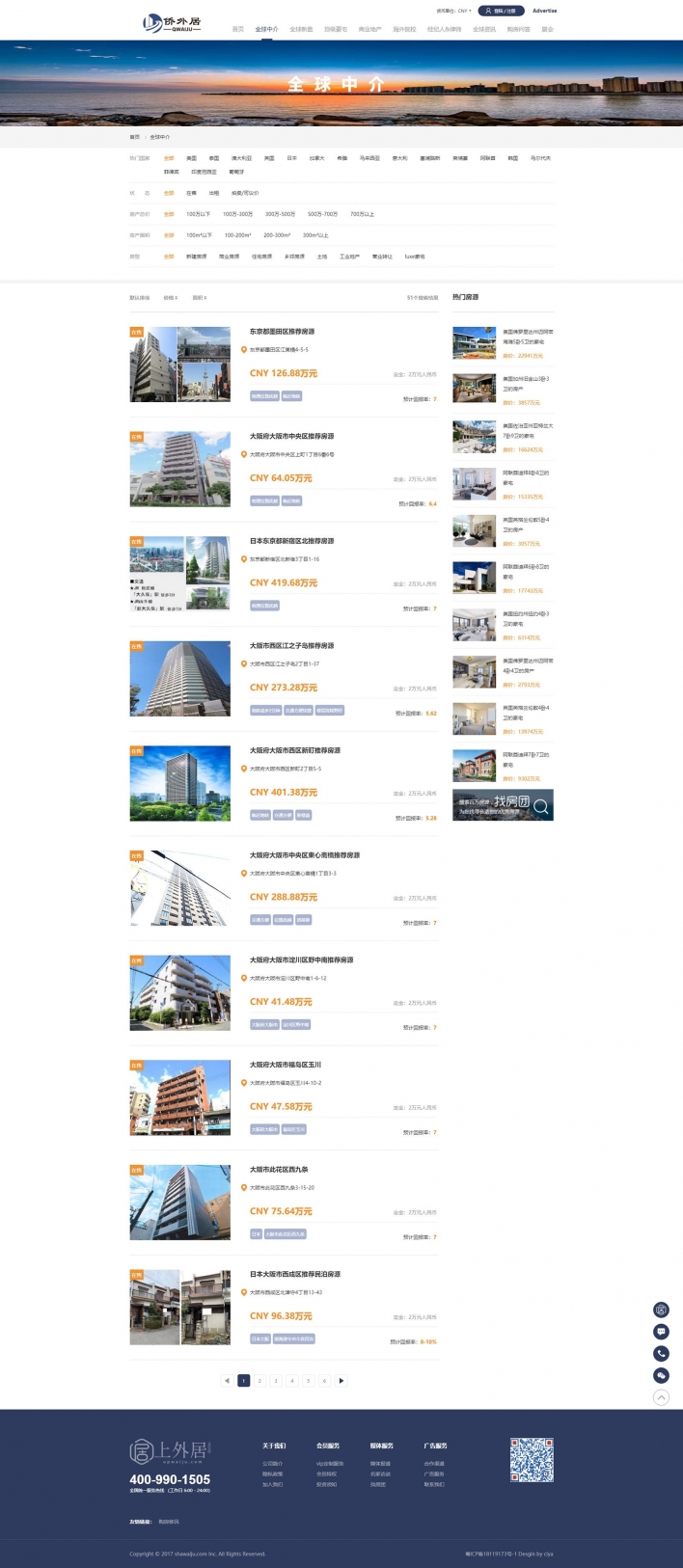View listing 大阪市此花区西九条

[279, 1170]
